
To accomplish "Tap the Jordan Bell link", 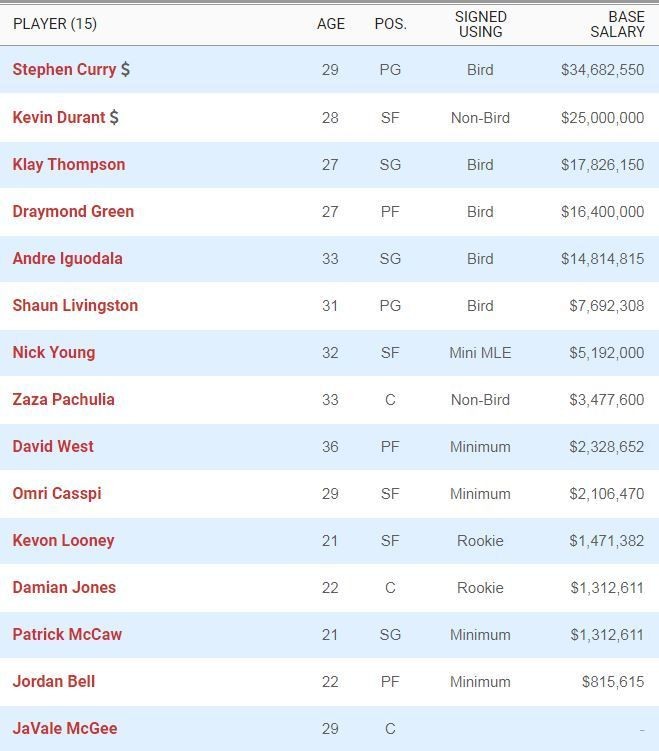I will pos(53,681).
